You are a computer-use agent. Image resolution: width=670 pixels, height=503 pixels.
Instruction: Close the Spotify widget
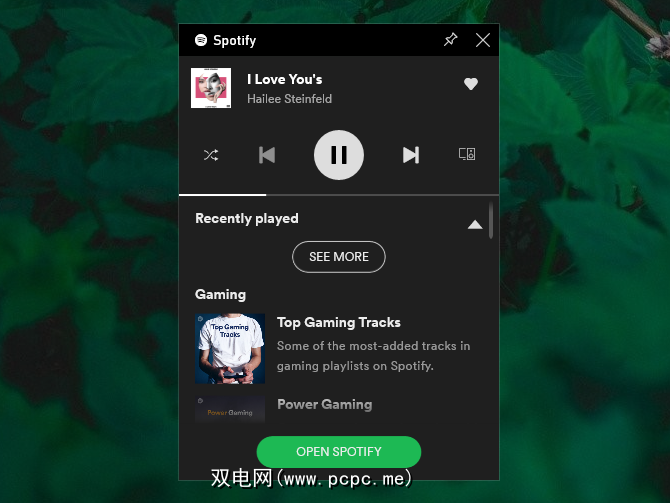click(x=483, y=40)
